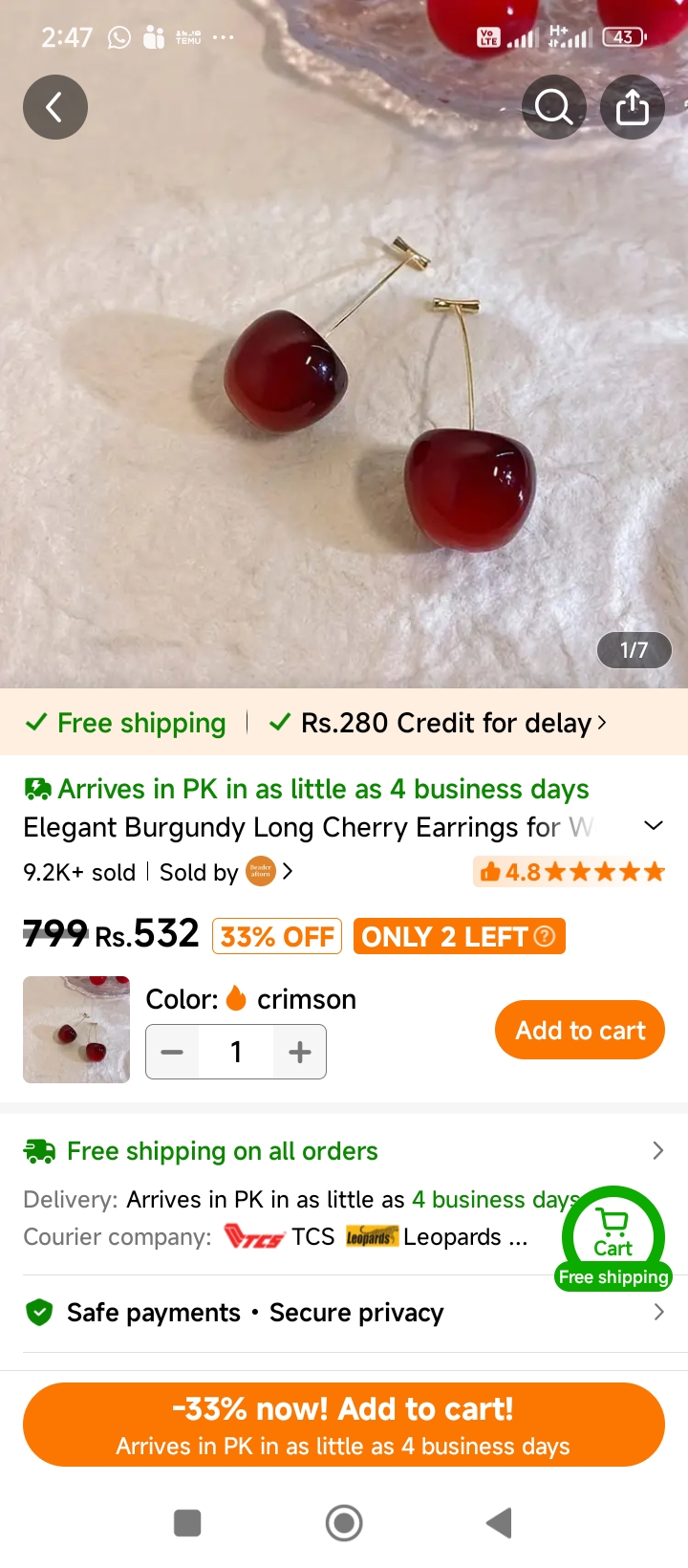Tap the -33% now! Add to cart banner
Image resolution: width=688 pixels, height=1568 pixels.
(344, 1425)
